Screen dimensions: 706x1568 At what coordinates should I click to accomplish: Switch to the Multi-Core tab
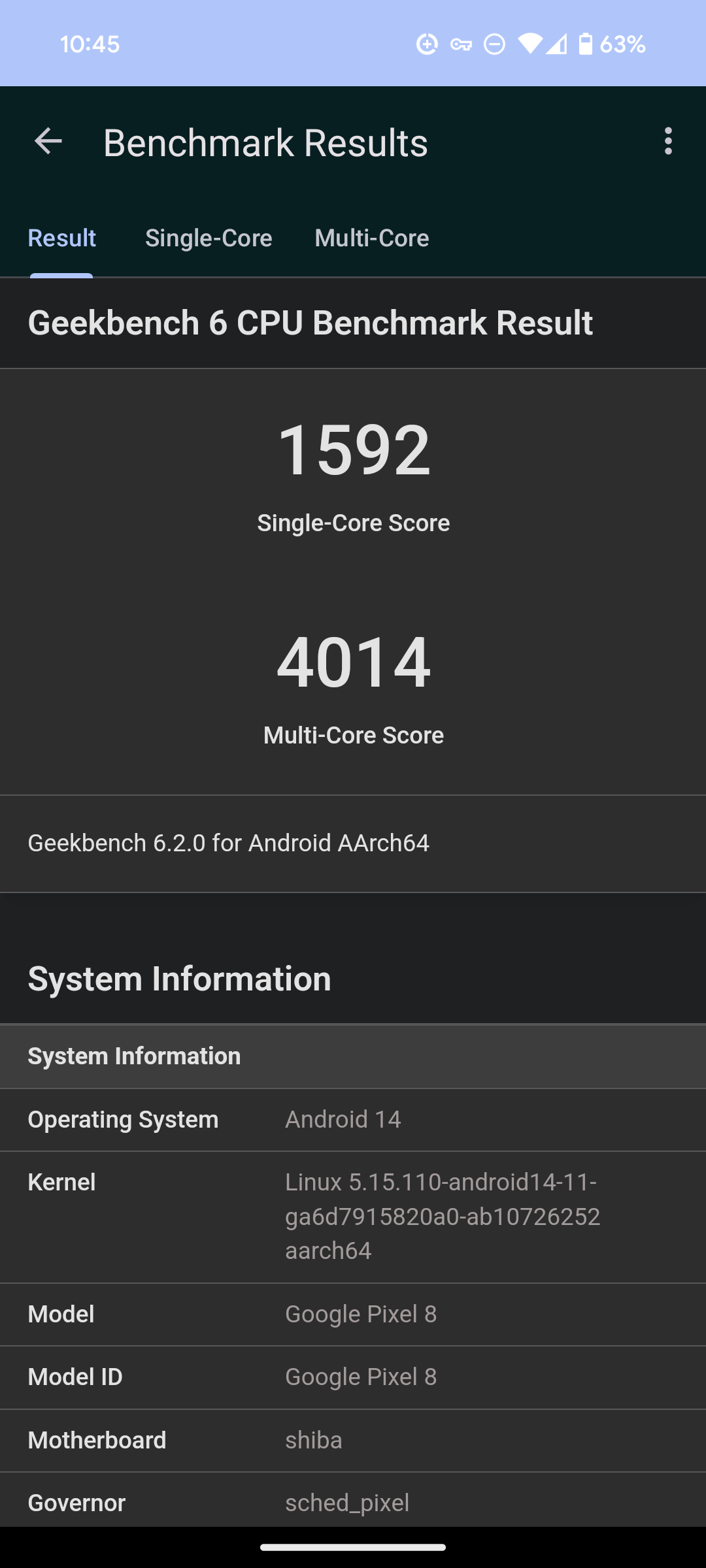(x=371, y=238)
